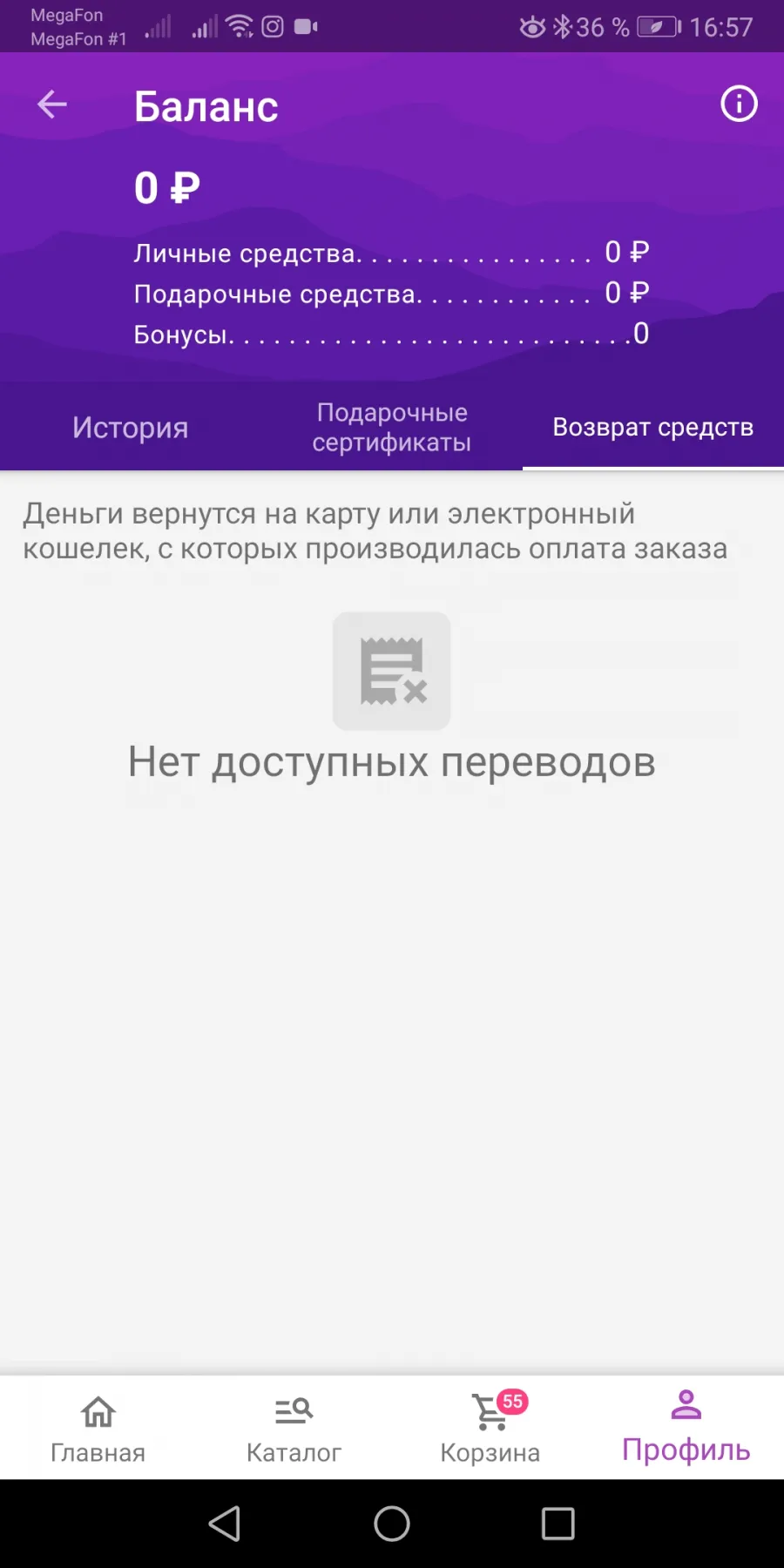This screenshot has width=784, height=1568.
Task: Tap the system home button
Action: click(392, 1524)
